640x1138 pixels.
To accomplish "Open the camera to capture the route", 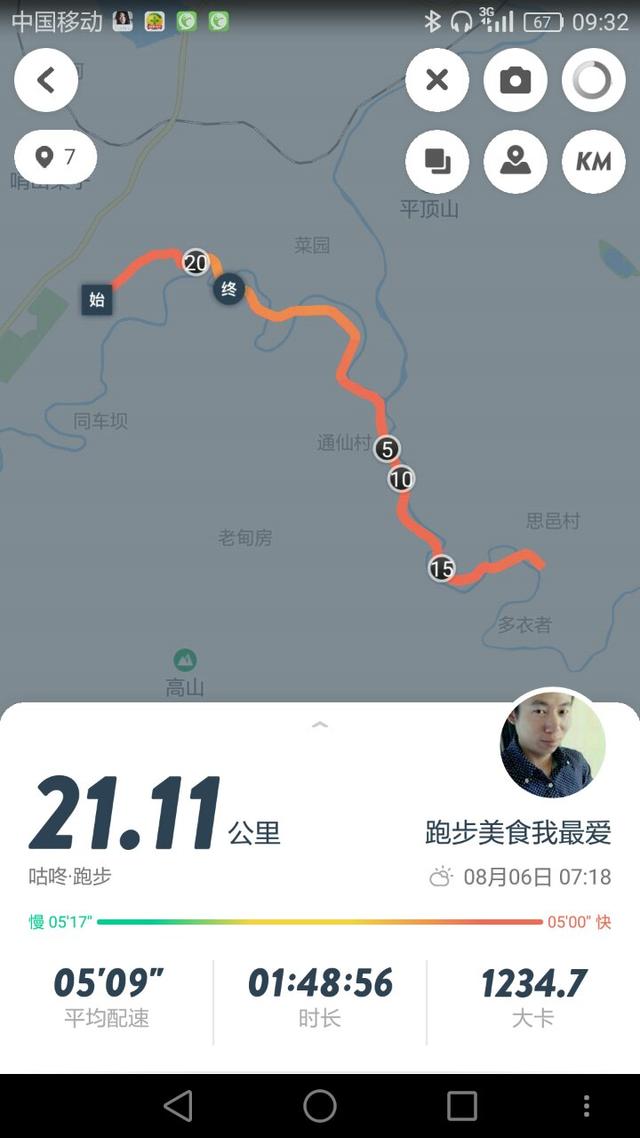I will (x=515, y=80).
